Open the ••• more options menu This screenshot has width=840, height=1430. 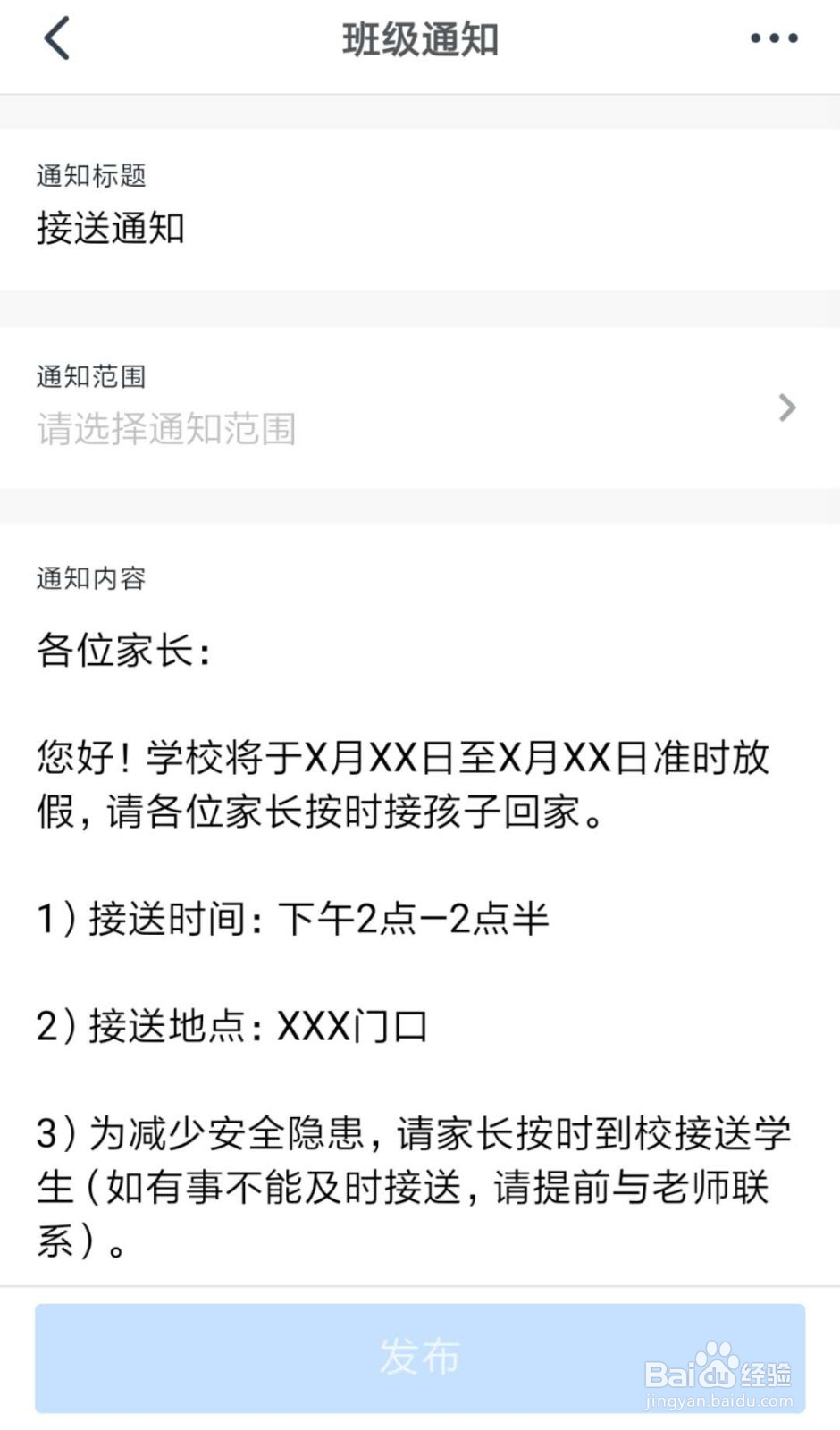point(774,38)
